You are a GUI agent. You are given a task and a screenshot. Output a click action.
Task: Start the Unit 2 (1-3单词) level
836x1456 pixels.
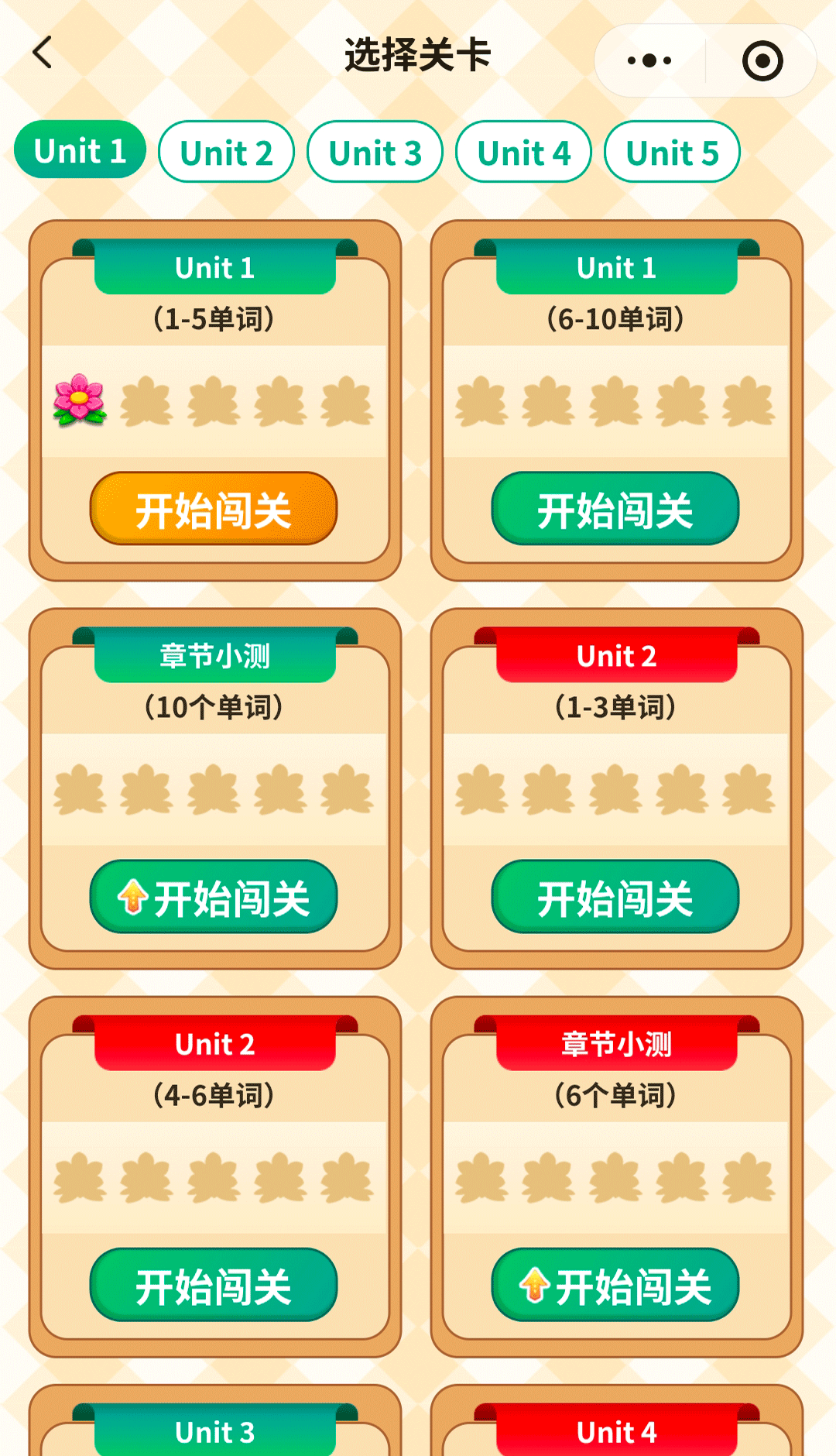click(x=615, y=897)
